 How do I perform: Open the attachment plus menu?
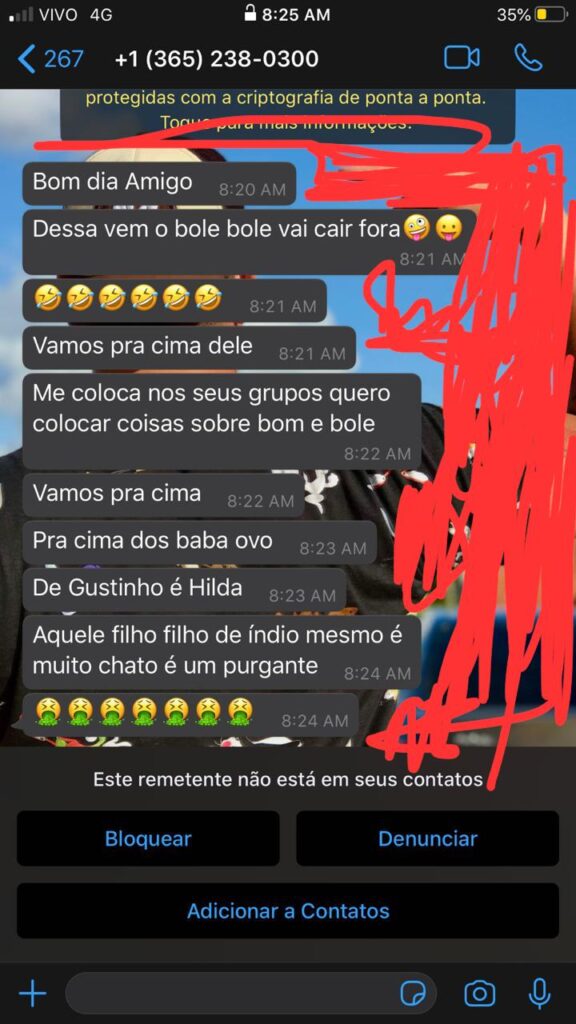pos(33,994)
